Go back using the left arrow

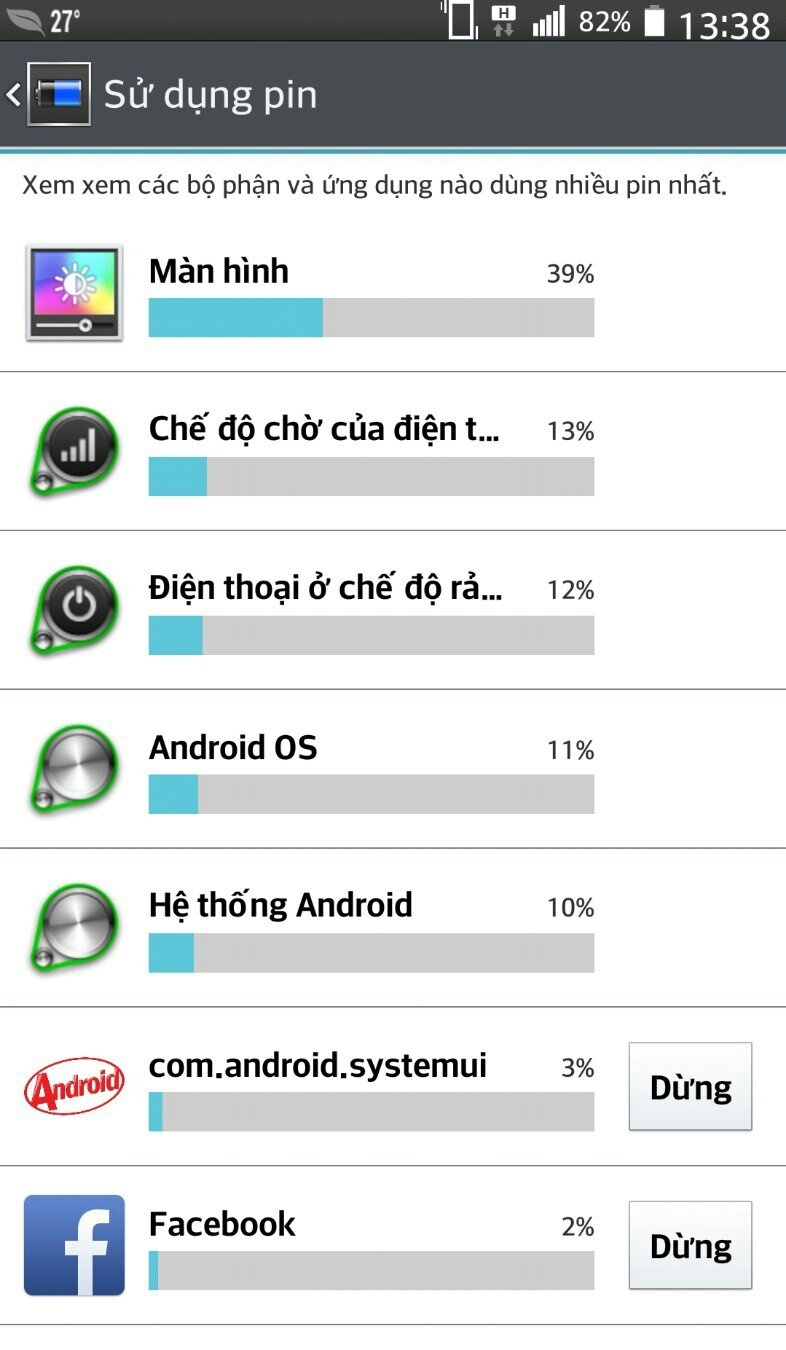[x=14, y=93]
